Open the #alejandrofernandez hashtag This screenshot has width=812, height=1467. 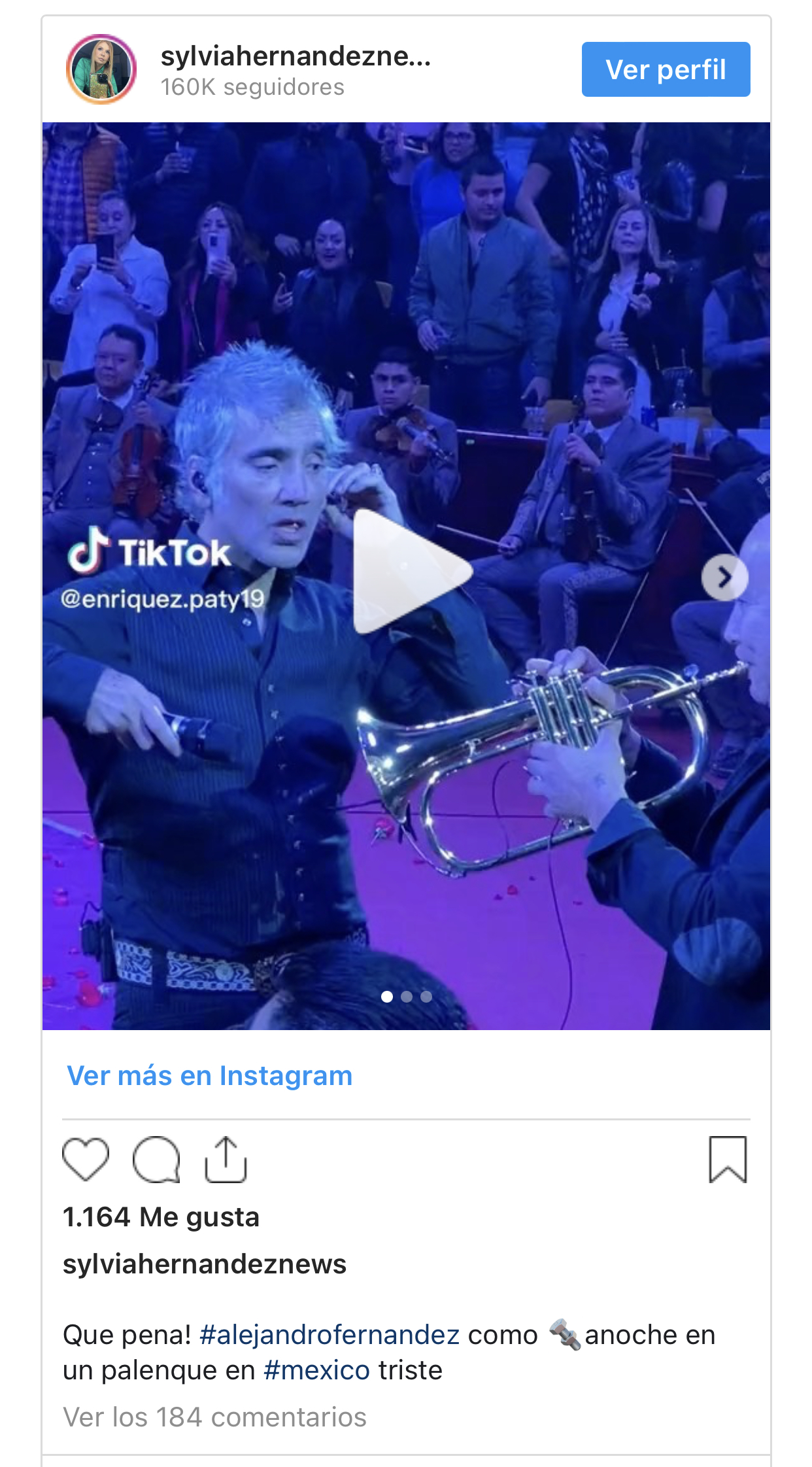click(x=330, y=1335)
